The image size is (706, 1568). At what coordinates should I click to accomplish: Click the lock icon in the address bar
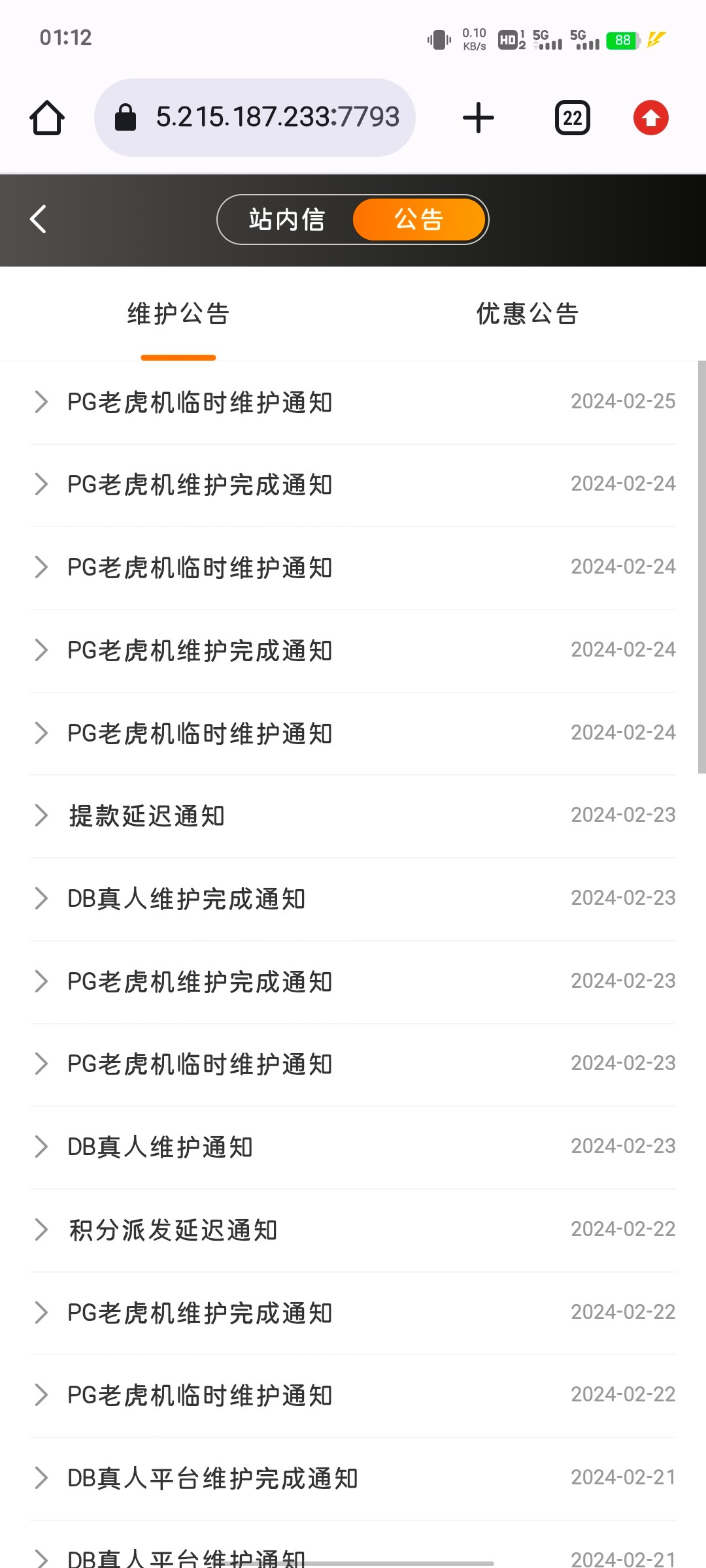pyautogui.click(x=126, y=116)
